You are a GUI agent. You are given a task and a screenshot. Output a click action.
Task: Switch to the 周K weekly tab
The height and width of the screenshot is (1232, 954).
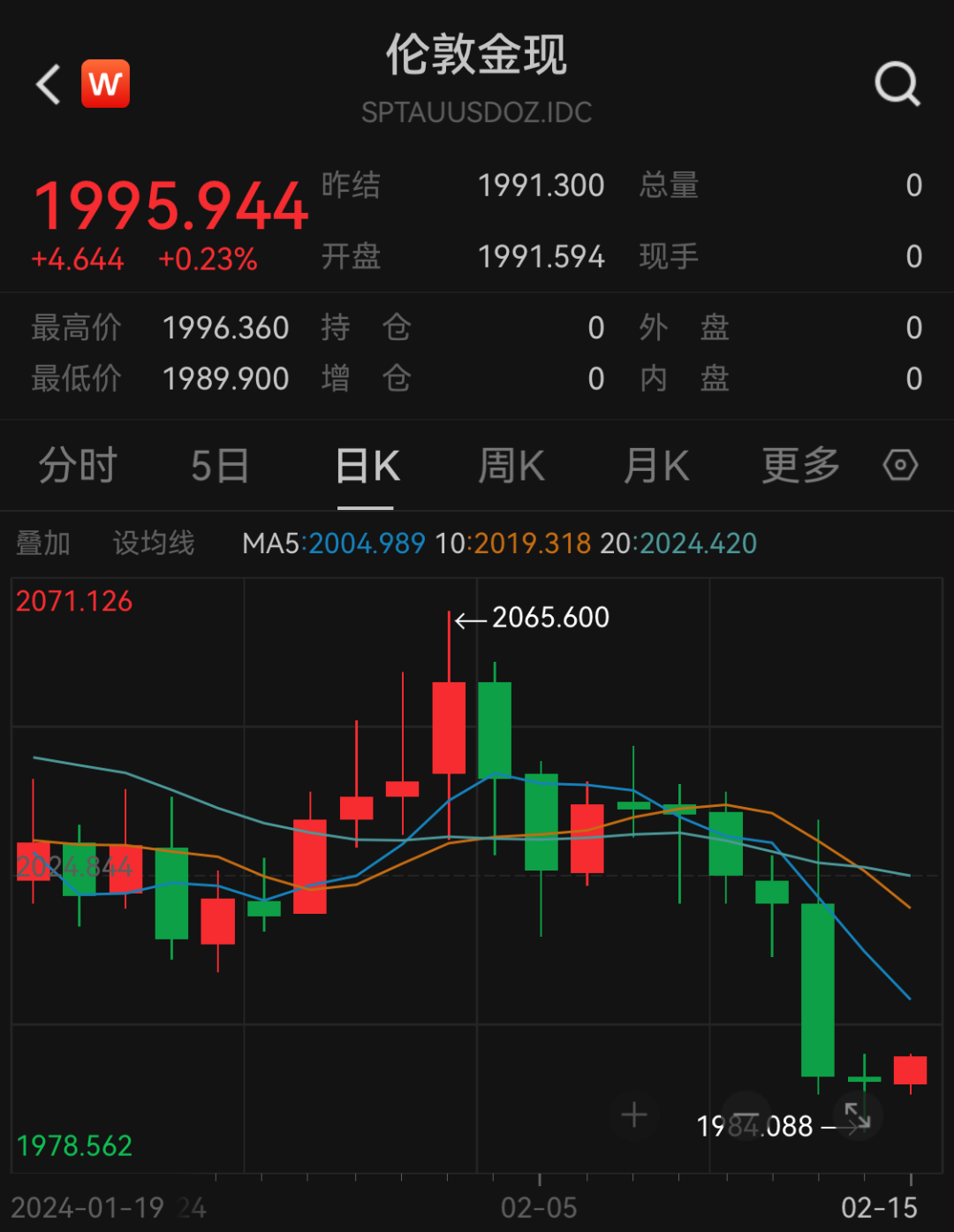[x=511, y=465]
